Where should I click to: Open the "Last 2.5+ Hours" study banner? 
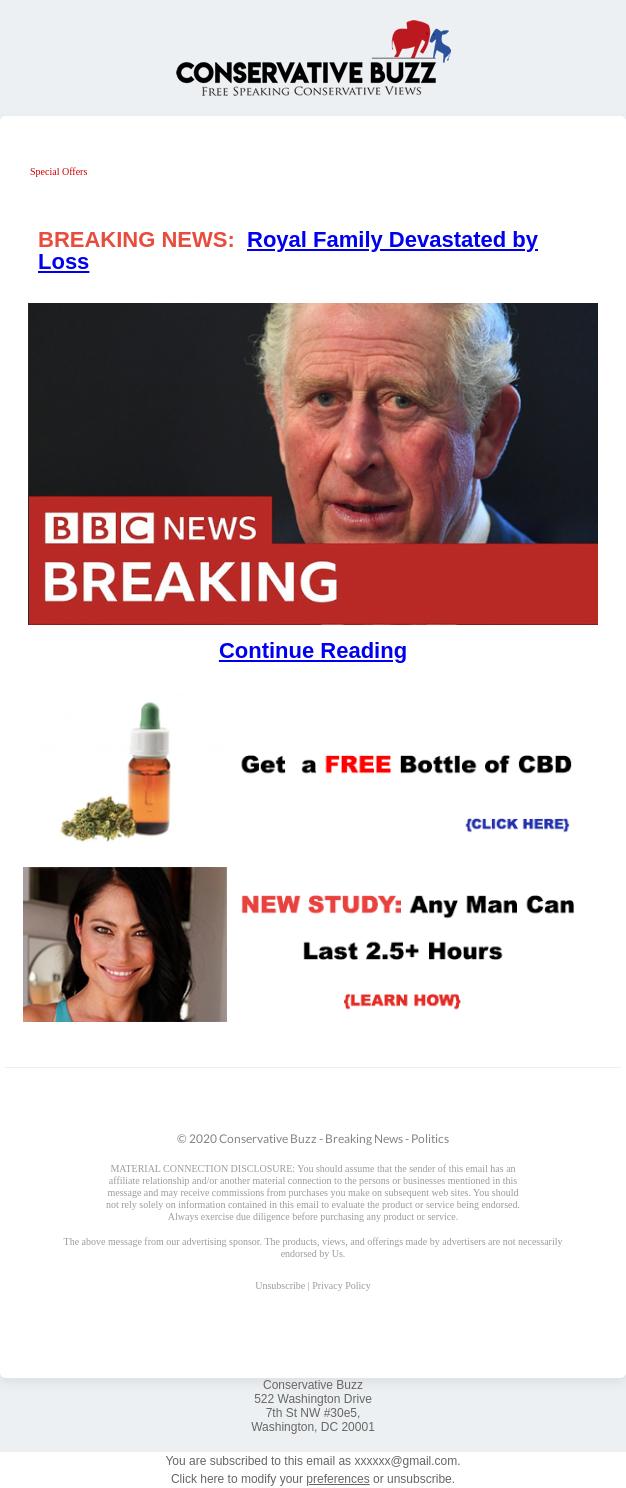[x=312, y=944]
